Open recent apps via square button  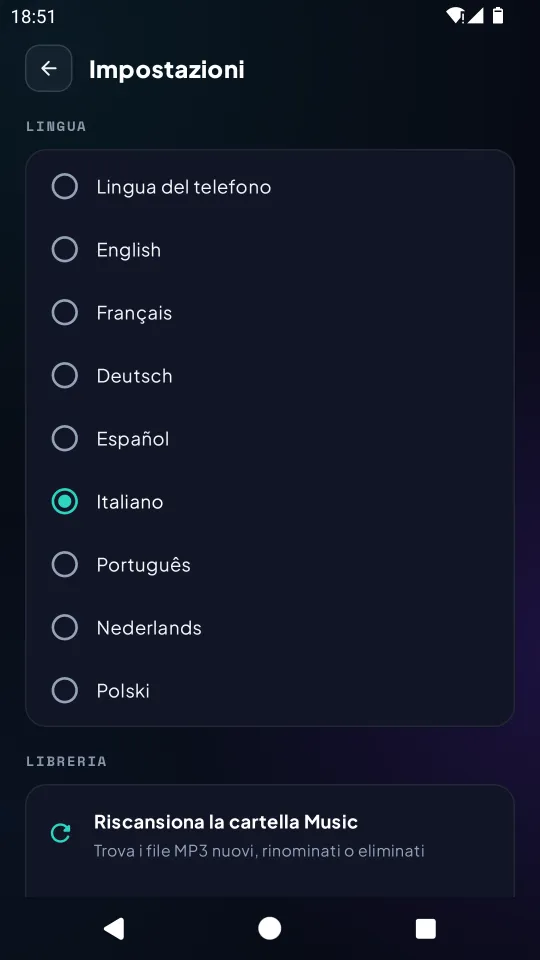(426, 929)
